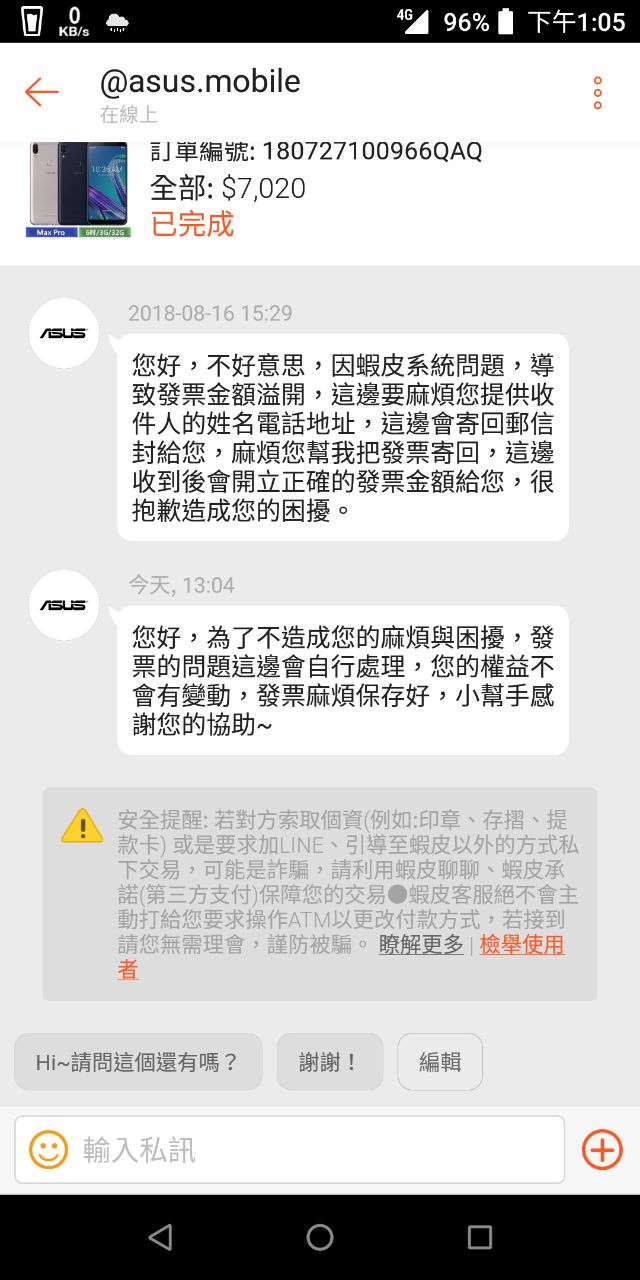Viewport: 640px width, 1280px height.
Task: Tap the 檢舉使用者 link to report user
Action: pyautogui.click(x=521, y=945)
